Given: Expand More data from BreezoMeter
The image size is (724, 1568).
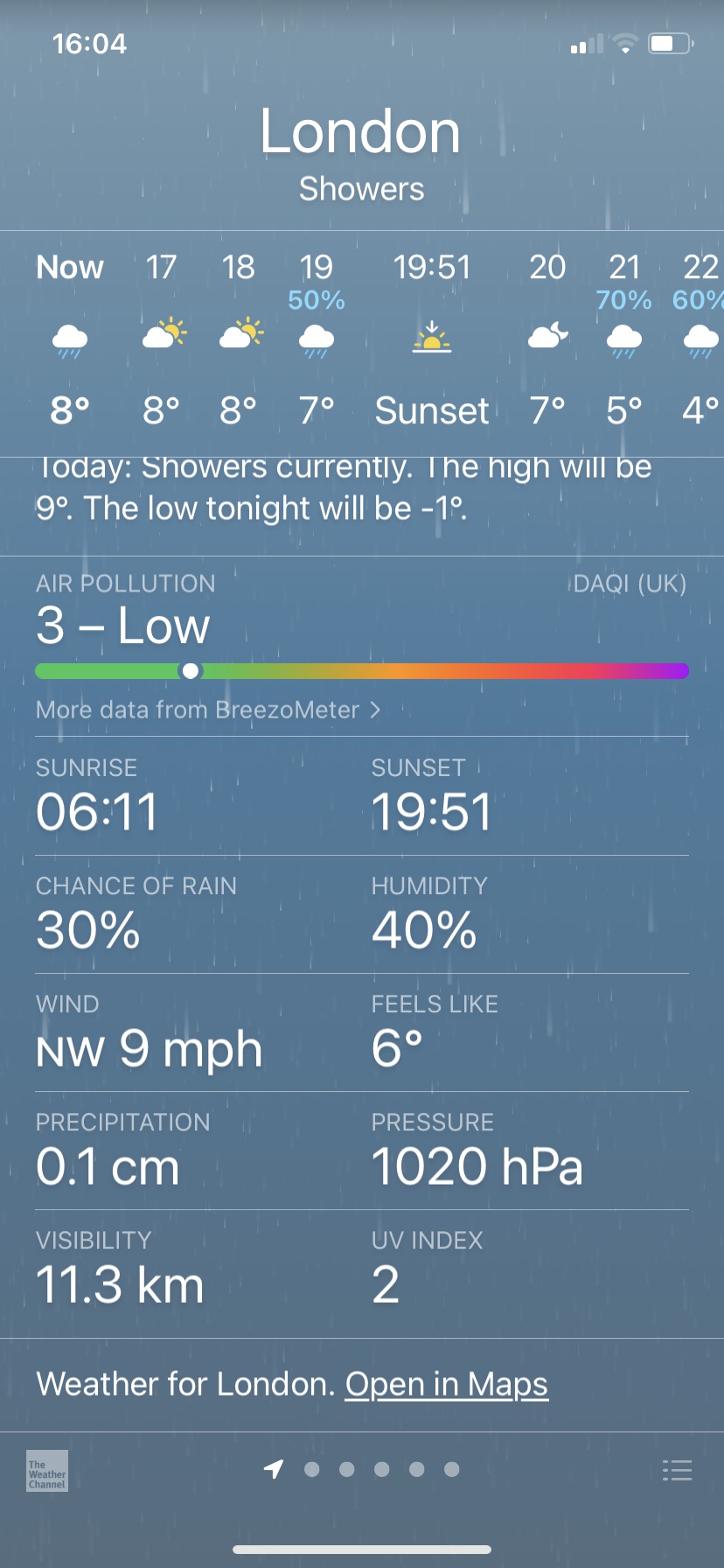Looking at the screenshot, I should tap(208, 710).
